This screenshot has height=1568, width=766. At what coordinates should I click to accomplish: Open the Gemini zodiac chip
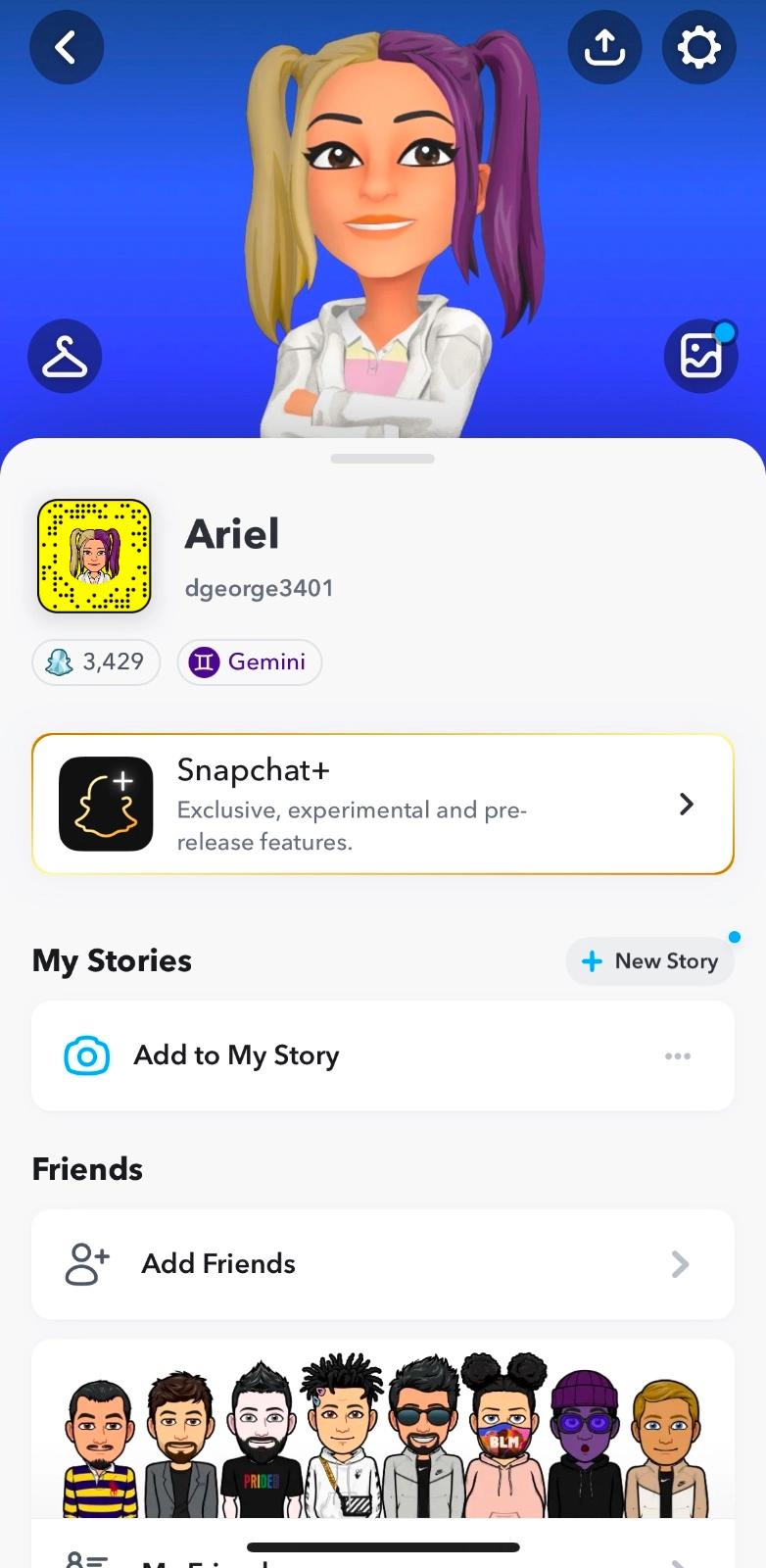tap(249, 662)
